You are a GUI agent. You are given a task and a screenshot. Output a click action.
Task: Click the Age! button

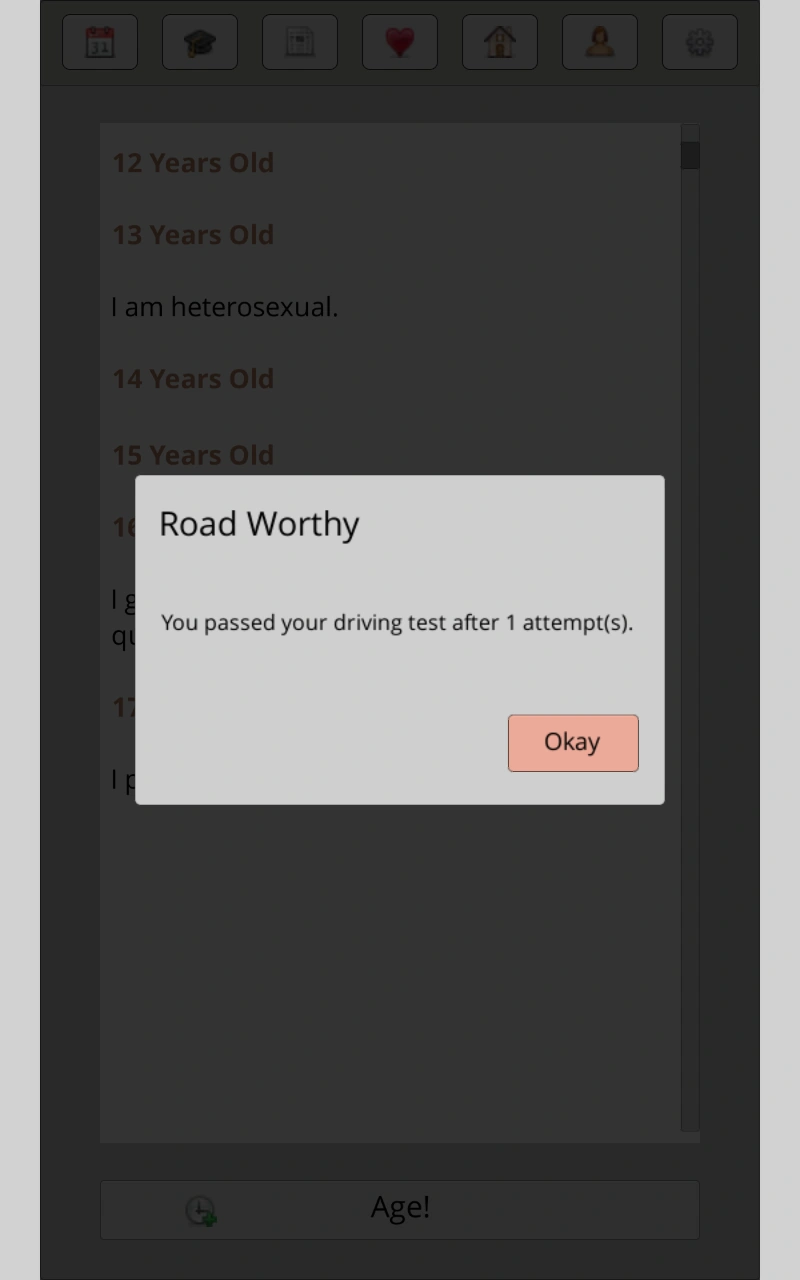[x=400, y=1207]
